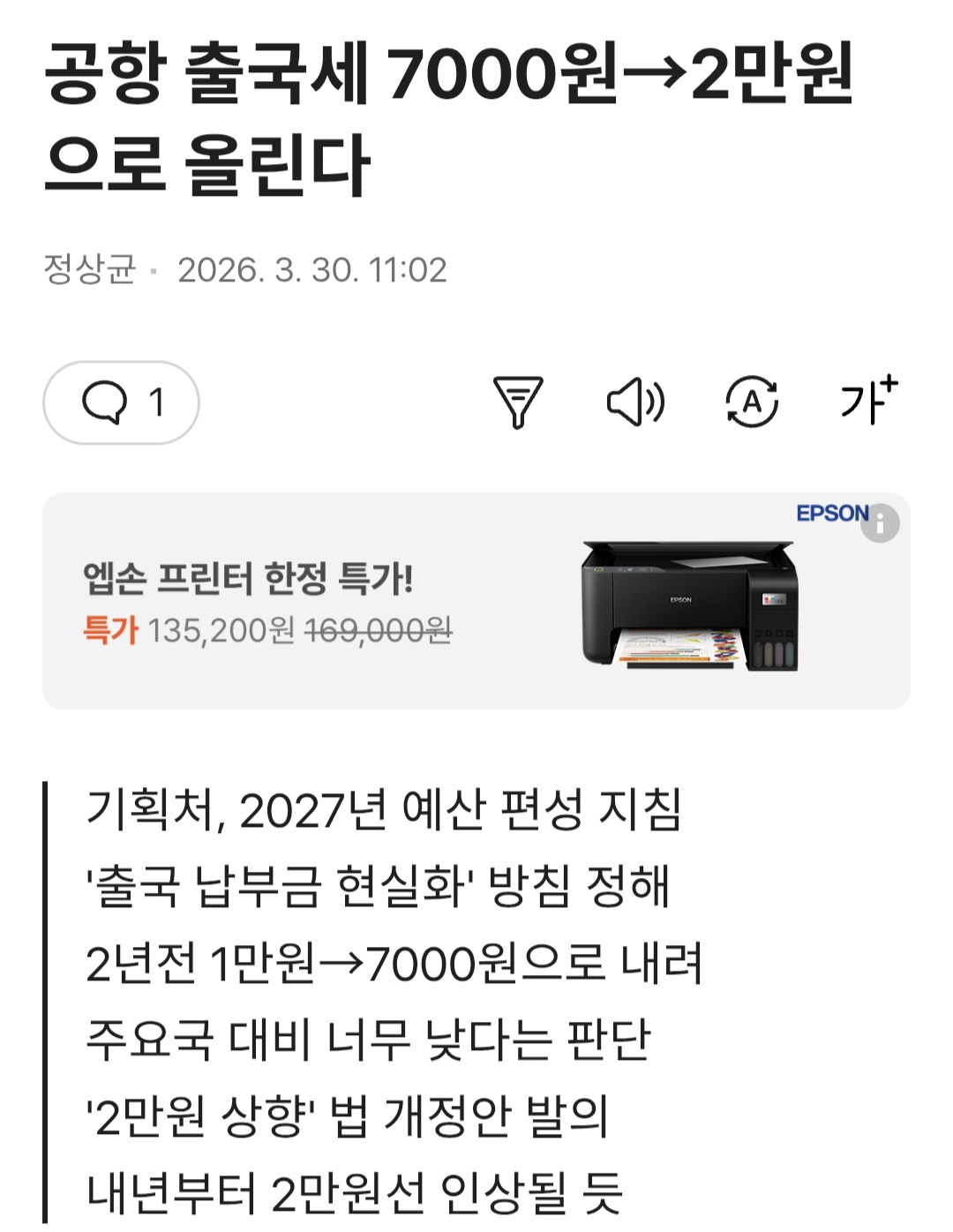953x1232 pixels.
Task: Listen to the article with the speaker icon
Action: [634, 402]
